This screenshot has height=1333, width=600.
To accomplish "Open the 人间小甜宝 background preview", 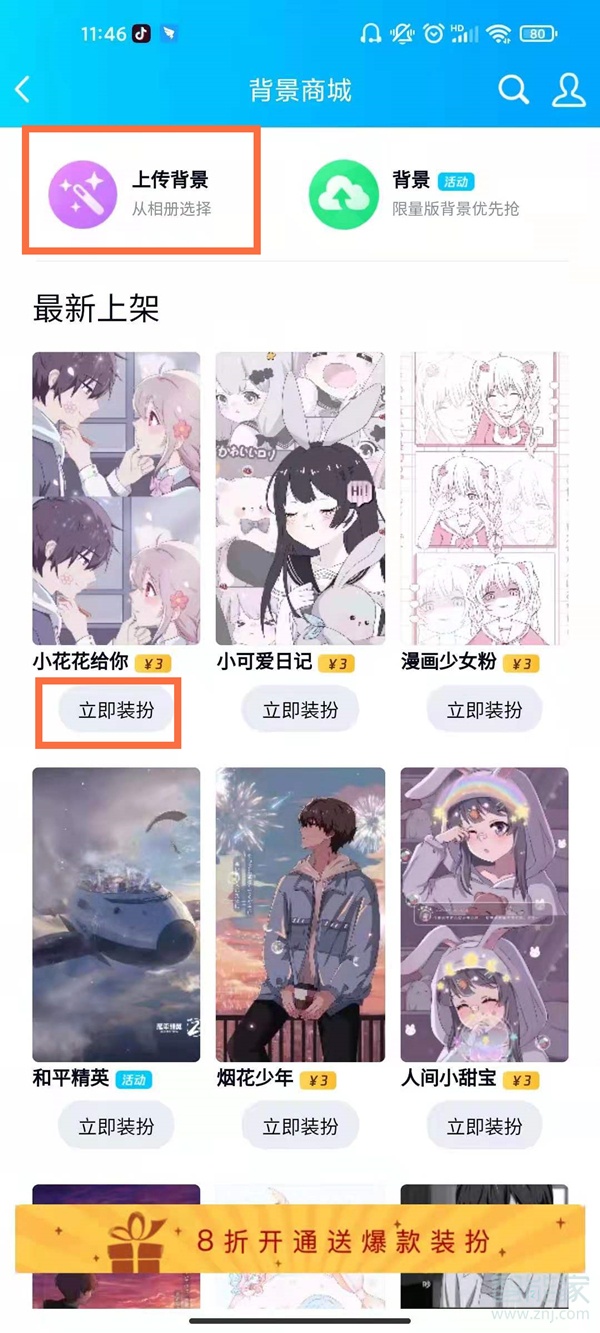I will tap(484, 914).
